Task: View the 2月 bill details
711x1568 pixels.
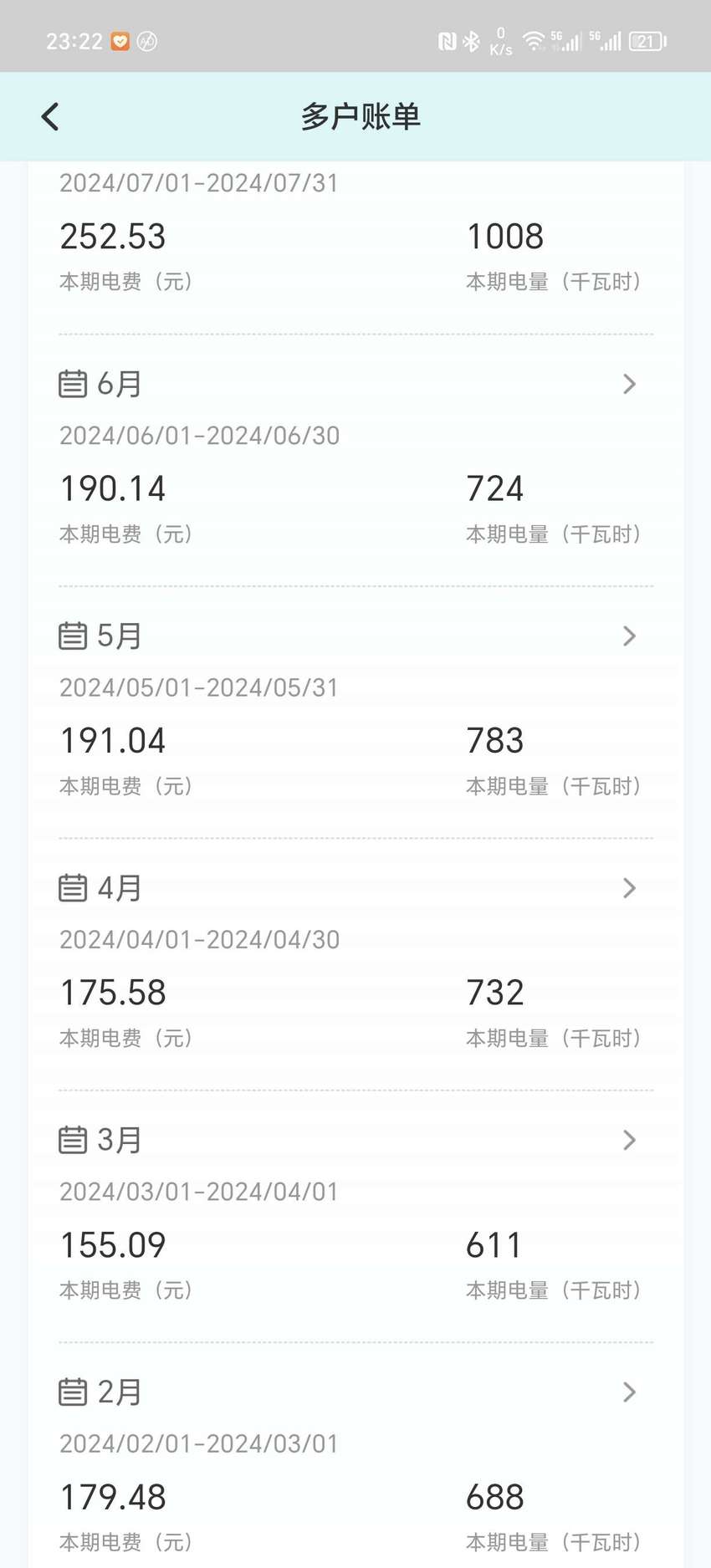Action: (x=355, y=1392)
